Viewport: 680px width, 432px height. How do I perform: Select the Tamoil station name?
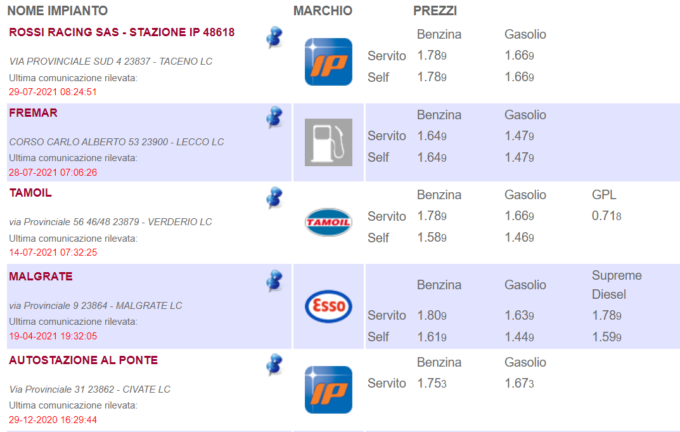tap(31, 192)
